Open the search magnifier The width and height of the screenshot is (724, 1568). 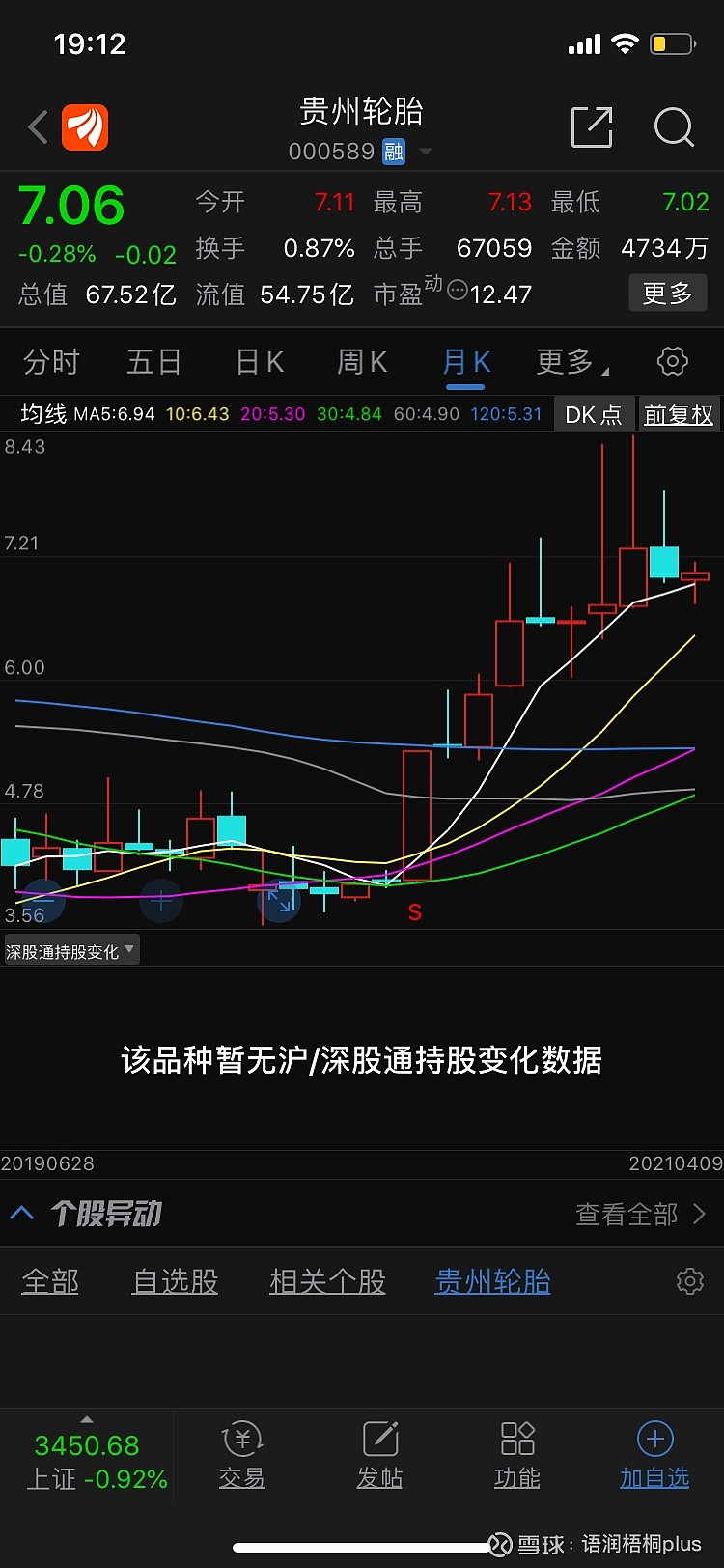point(674,126)
